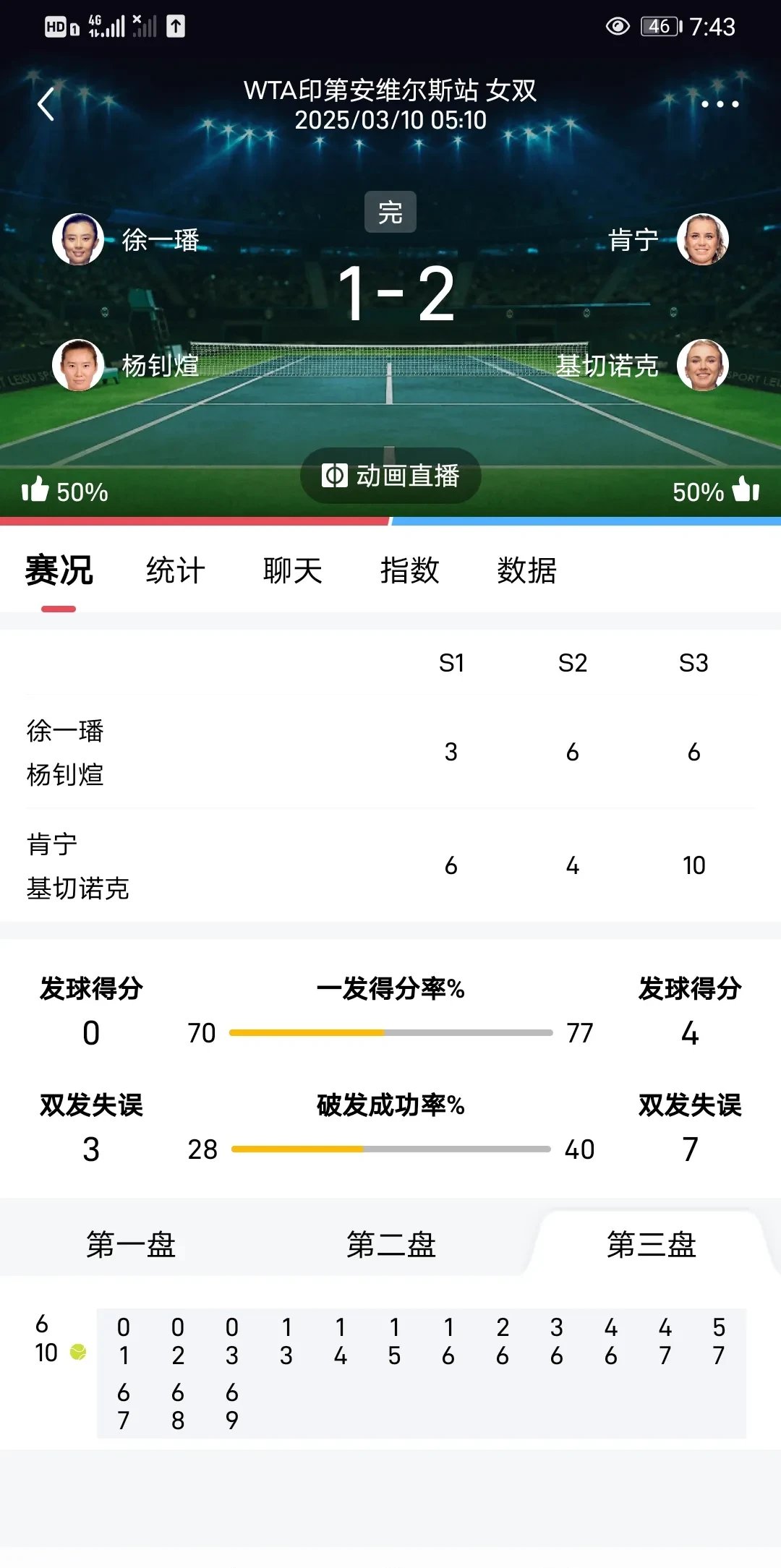Give a thumbs-up to the 徐一璠/杨钊煊 team
Screen dimensions: 781x1568
pyautogui.click(x=35, y=490)
